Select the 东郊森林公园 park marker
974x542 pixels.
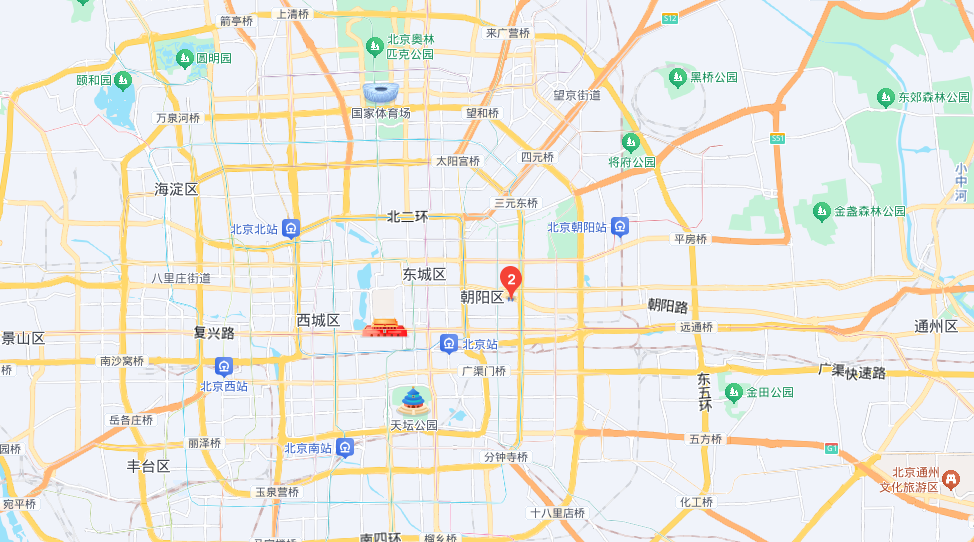[885, 97]
